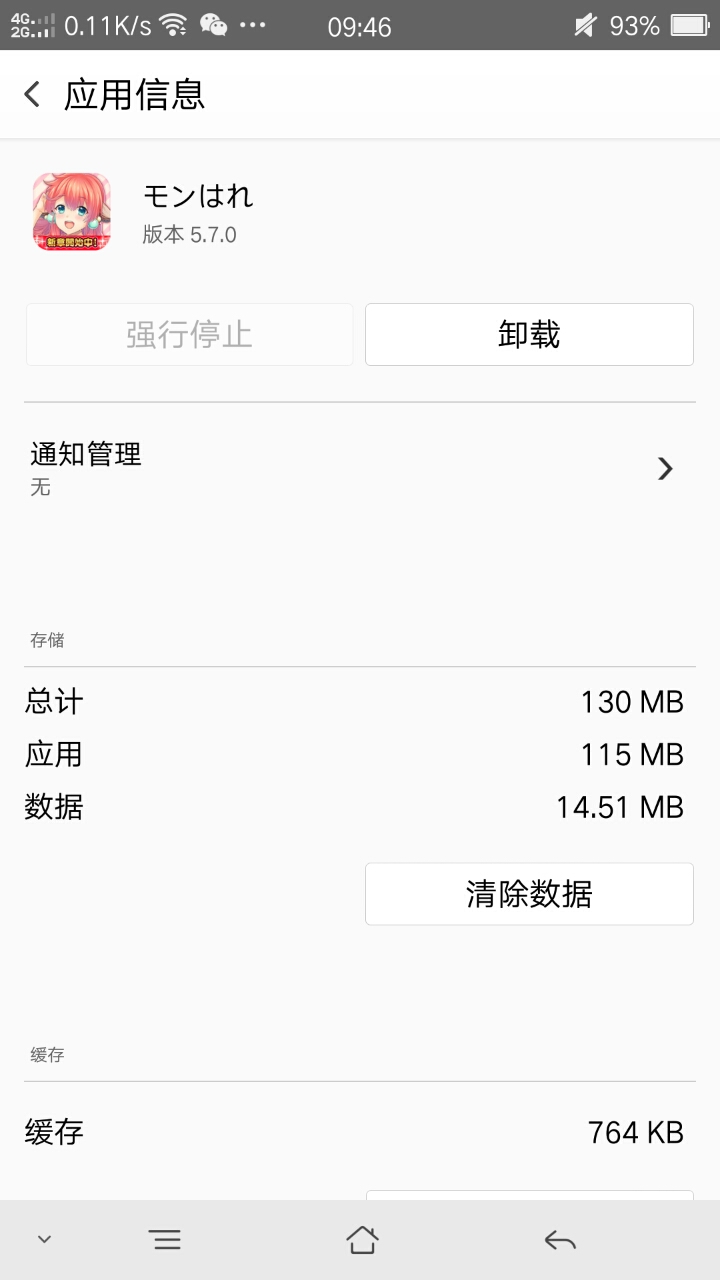Open the system recent apps menu
Screen dimensions: 720x1280
click(x=166, y=1241)
